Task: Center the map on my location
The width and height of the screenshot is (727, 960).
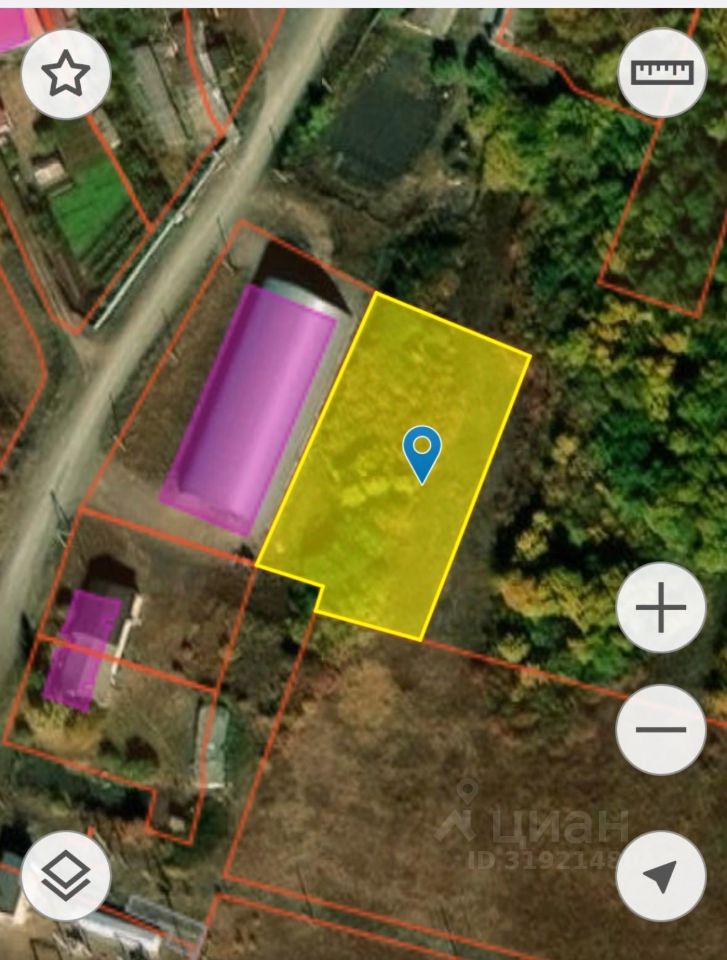Action: pos(661,876)
